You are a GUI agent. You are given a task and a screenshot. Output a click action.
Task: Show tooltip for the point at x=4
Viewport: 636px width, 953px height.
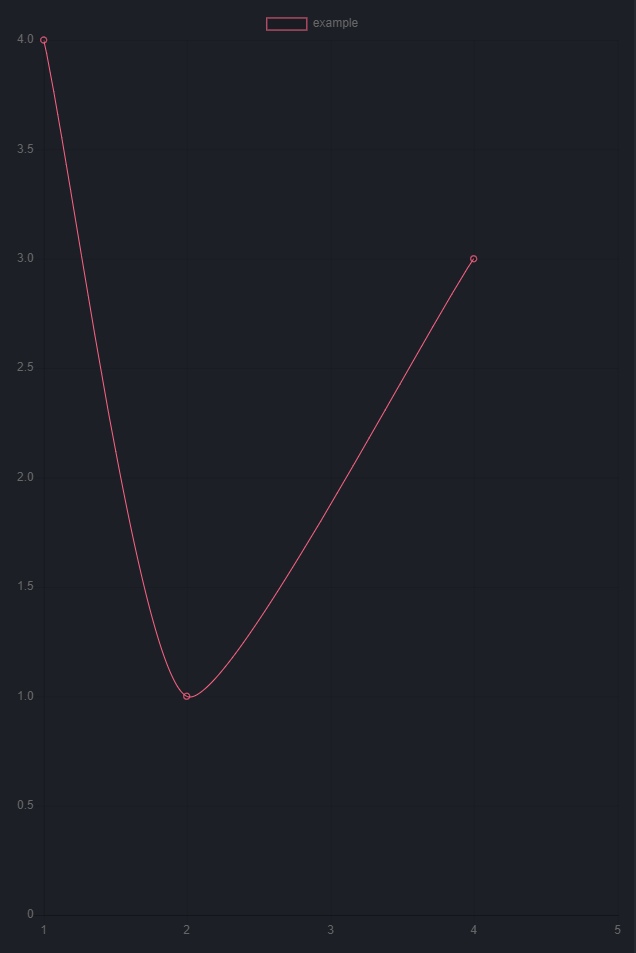click(x=473, y=259)
